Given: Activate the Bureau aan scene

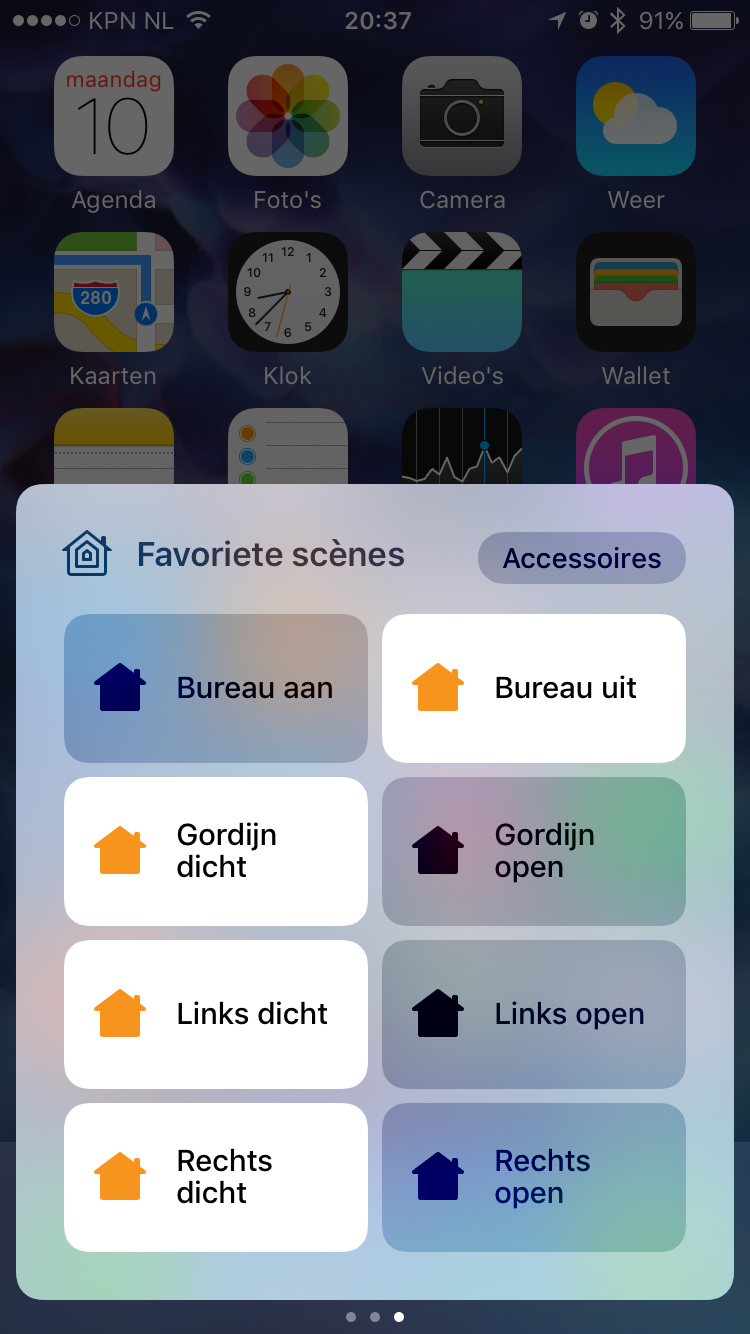Looking at the screenshot, I should [x=216, y=688].
